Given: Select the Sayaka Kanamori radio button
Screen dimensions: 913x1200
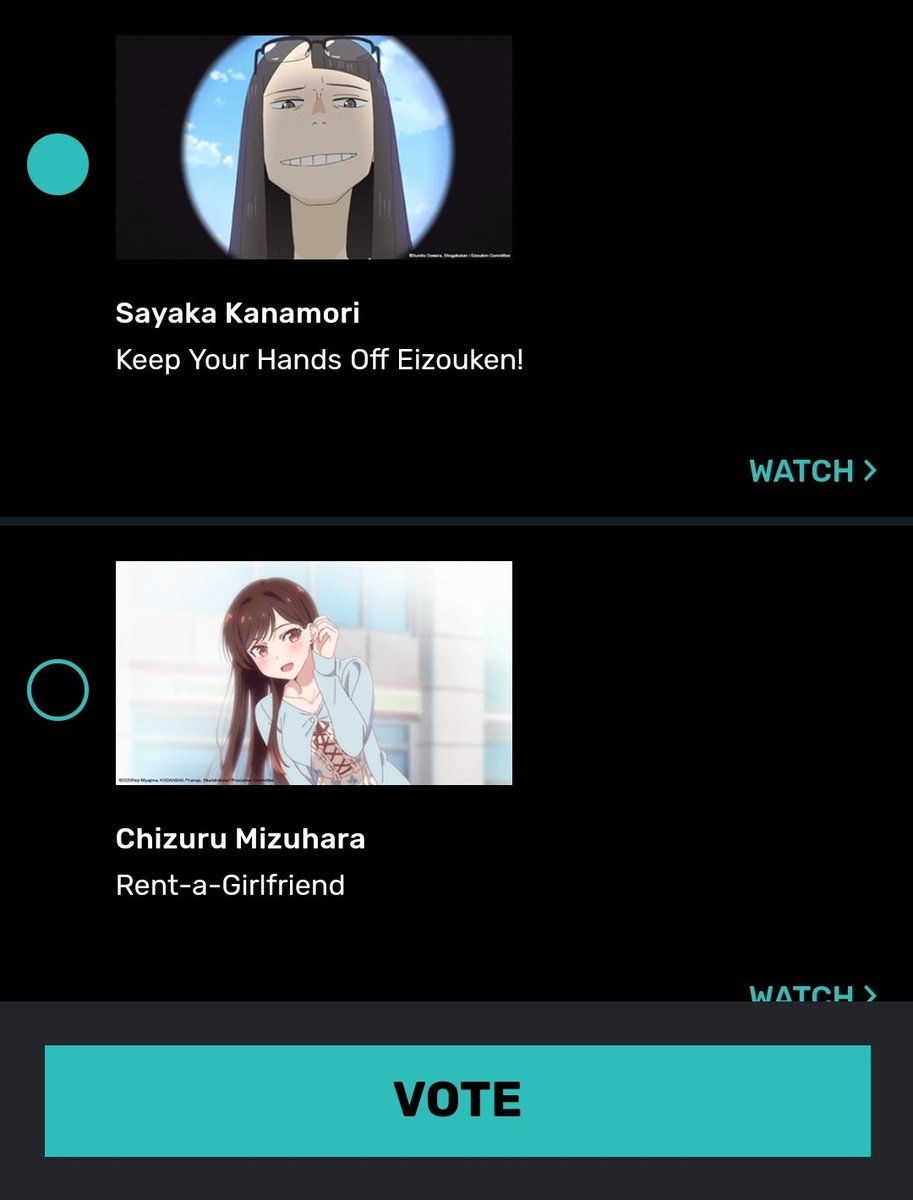Looking at the screenshot, I should click(x=58, y=164).
